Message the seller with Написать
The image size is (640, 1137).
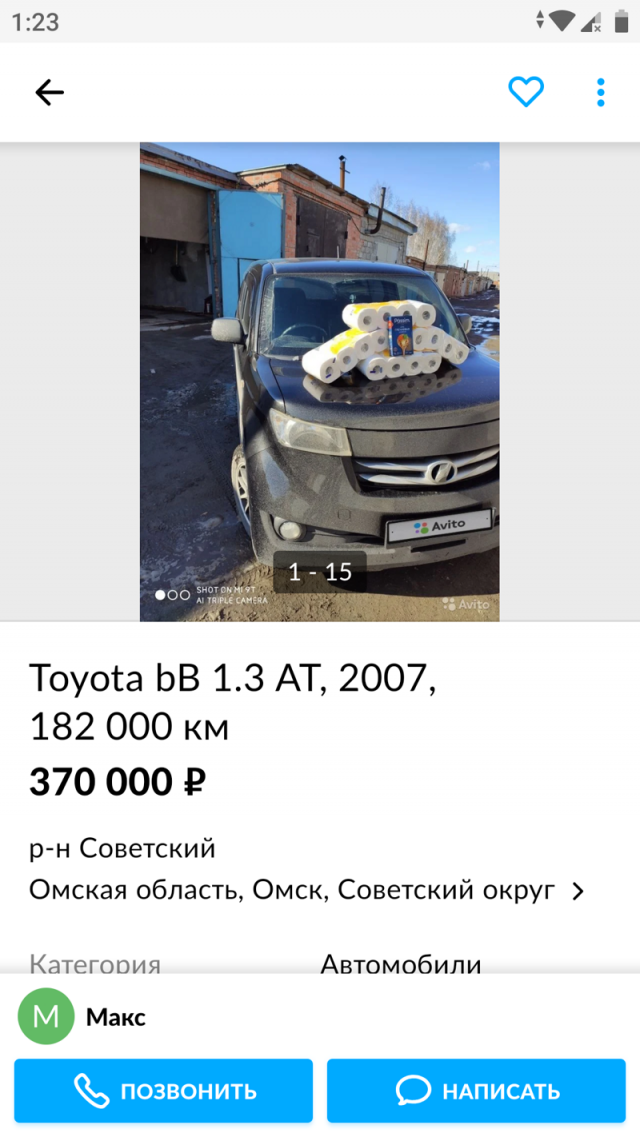coord(476,1090)
